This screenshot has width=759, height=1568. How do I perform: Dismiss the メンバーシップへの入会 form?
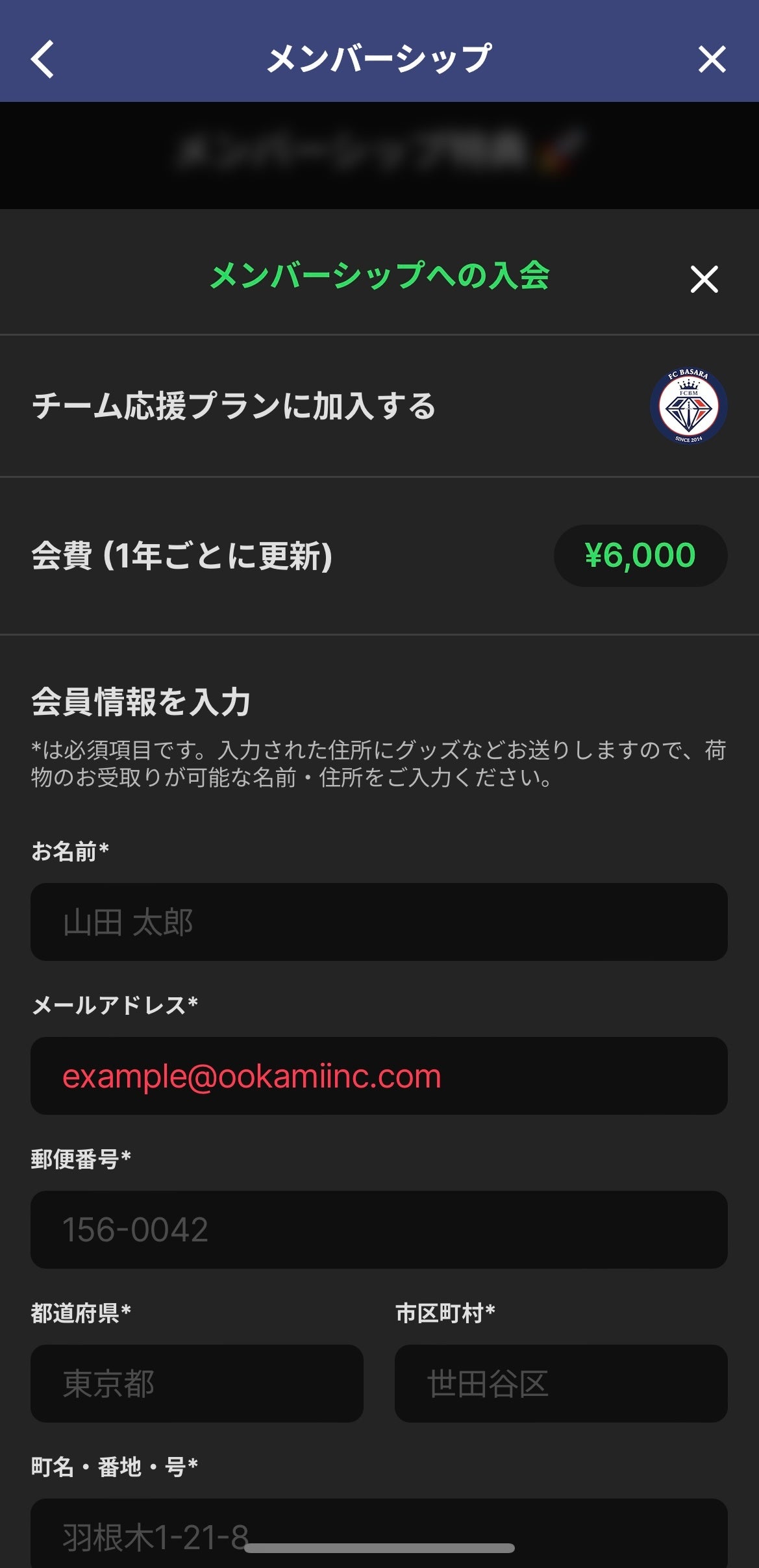click(704, 279)
